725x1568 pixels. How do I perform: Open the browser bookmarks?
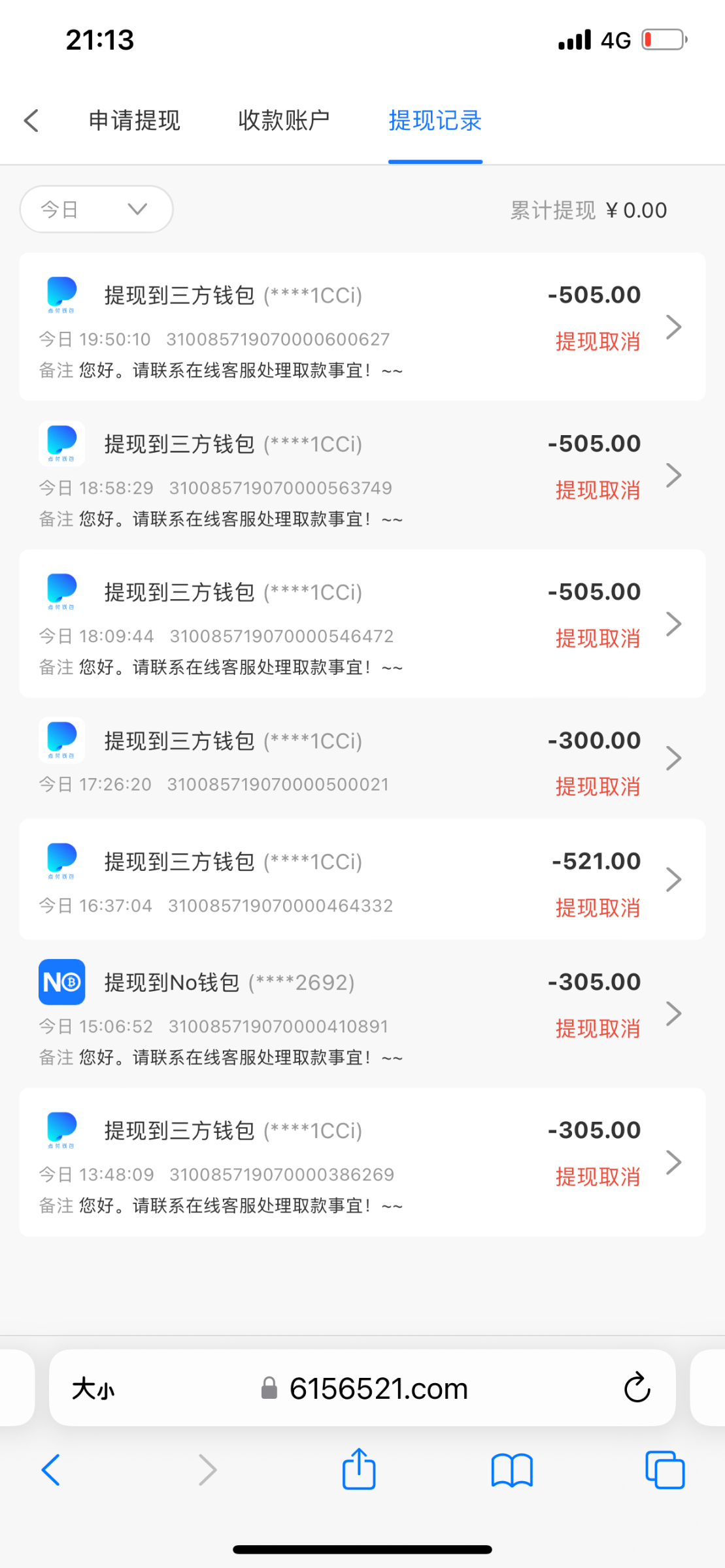pos(512,1470)
